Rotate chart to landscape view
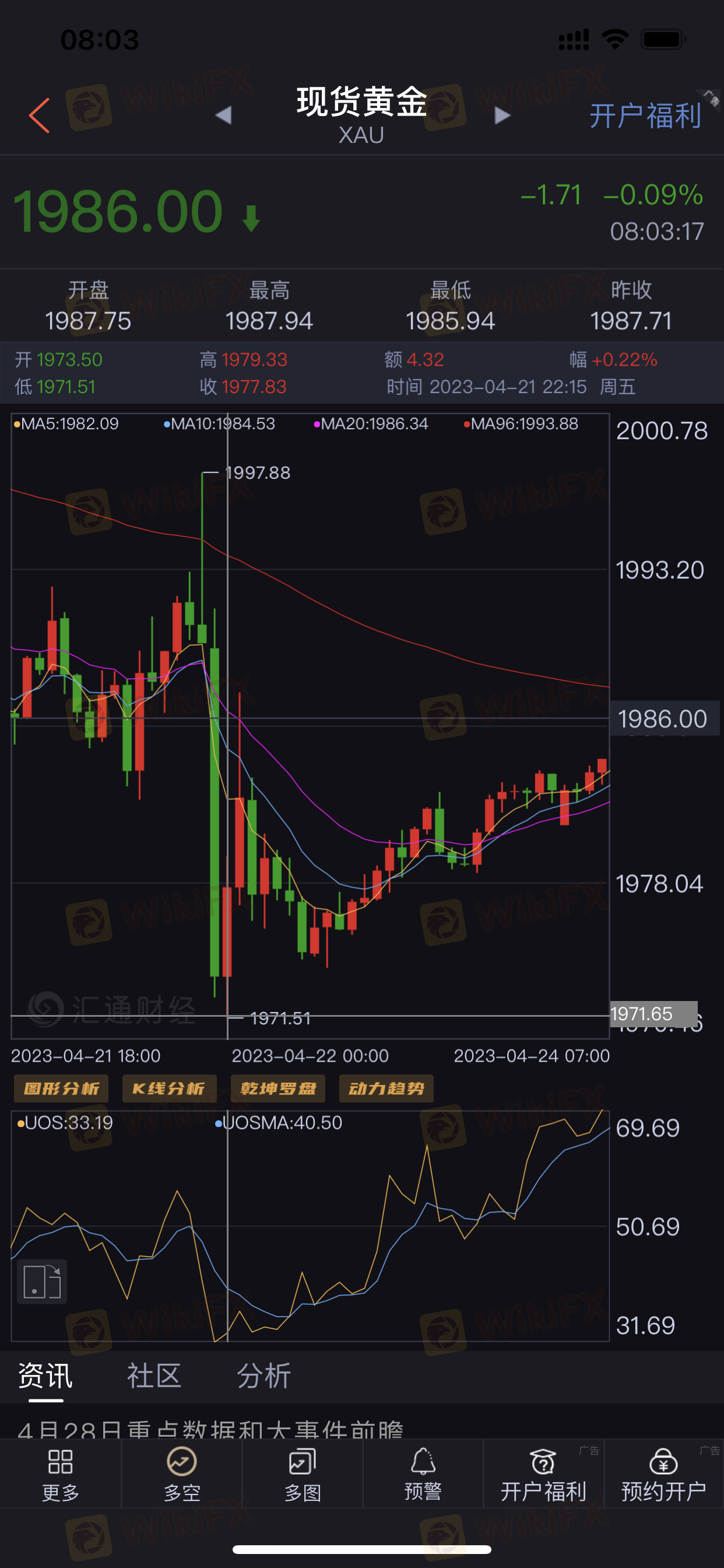 pyautogui.click(x=42, y=1282)
